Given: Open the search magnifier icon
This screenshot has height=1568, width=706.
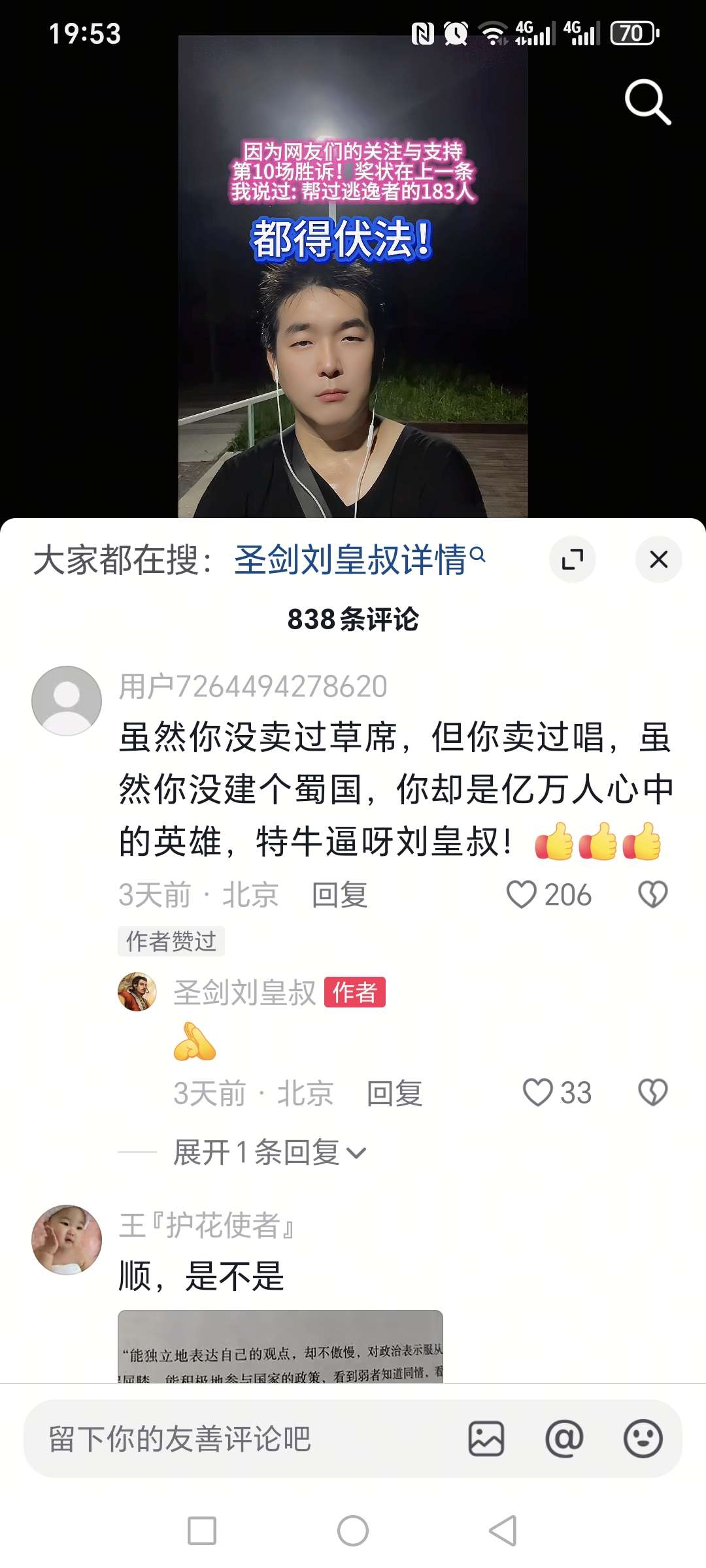Looking at the screenshot, I should tap(647, 103).
